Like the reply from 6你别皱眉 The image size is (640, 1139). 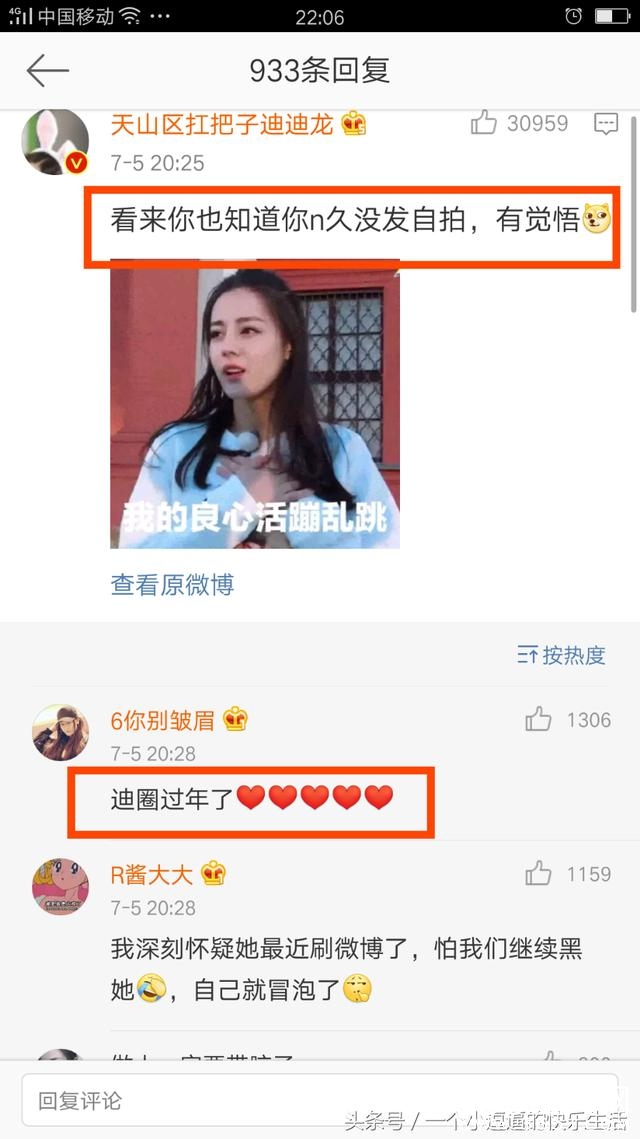click(x=539, y=720)
